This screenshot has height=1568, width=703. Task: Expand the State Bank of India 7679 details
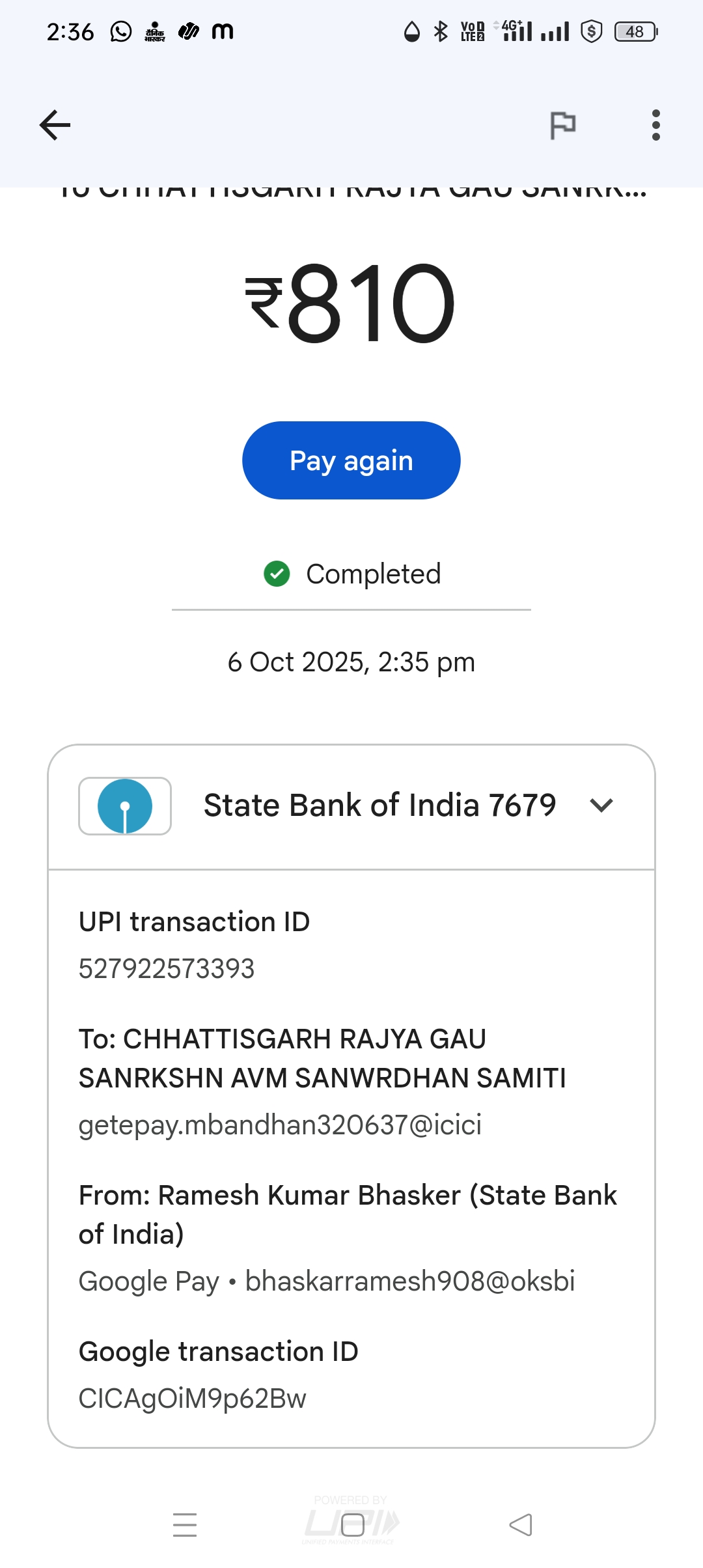pyautogui.click(x=601, y=805)
